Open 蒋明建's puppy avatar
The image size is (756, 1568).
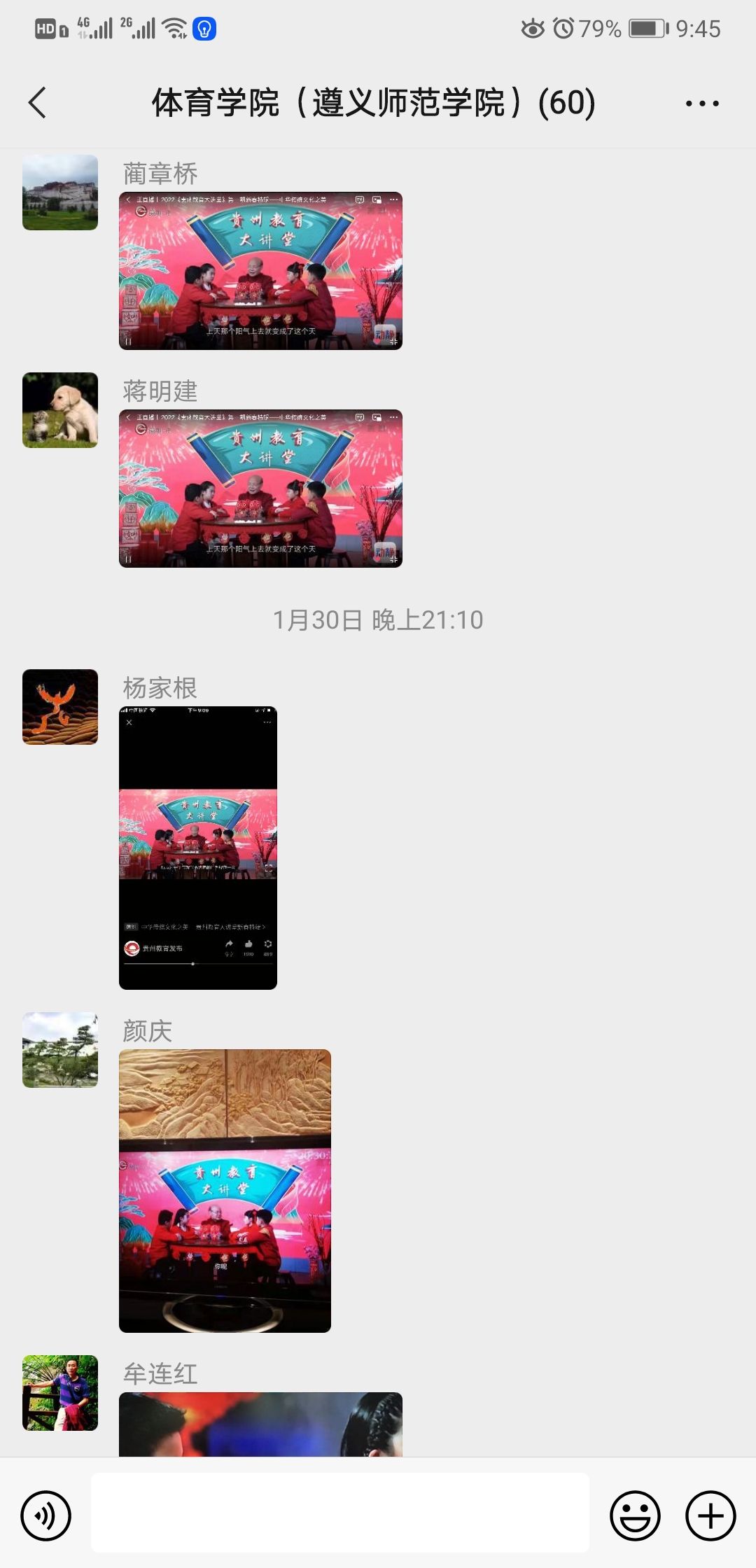(60, 410)
